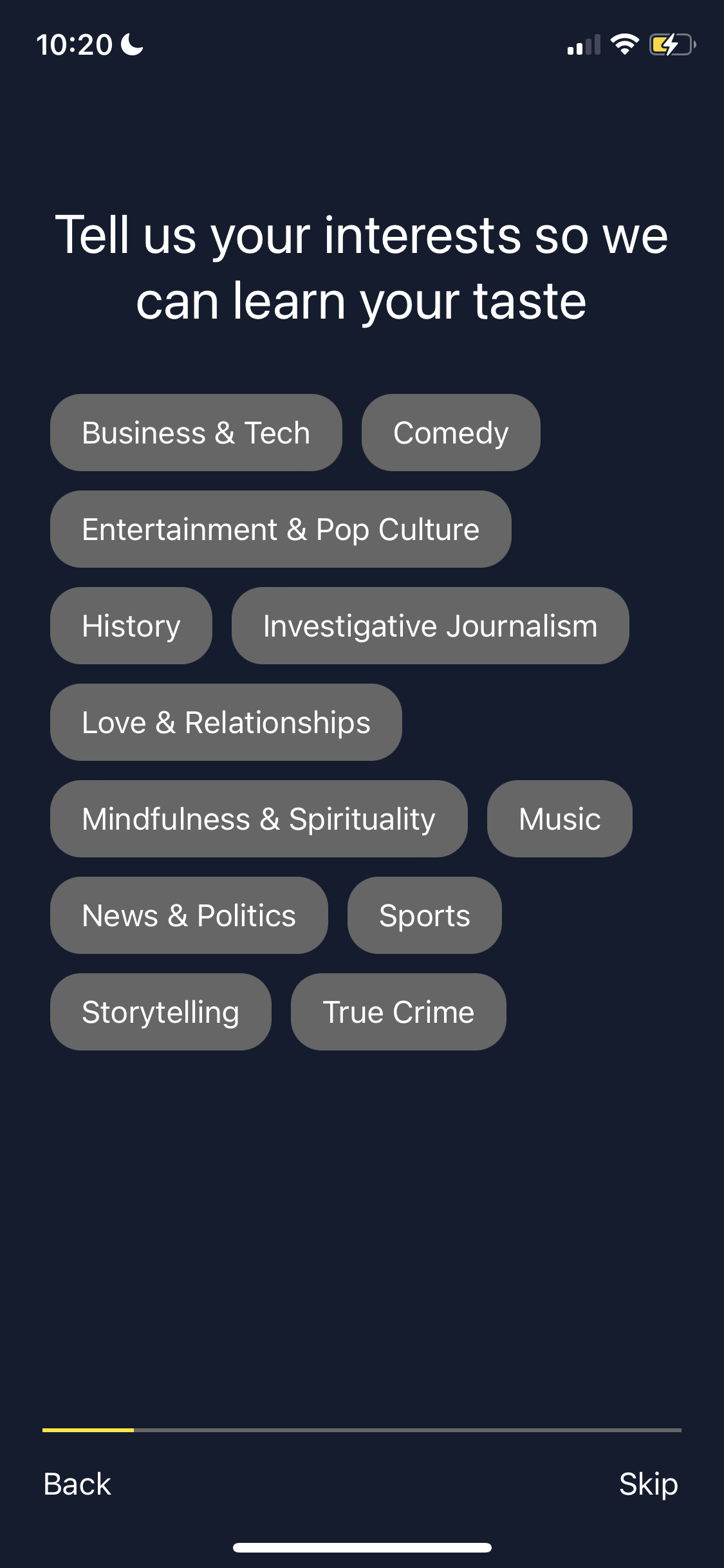
Task: Select Entertainment & Pop Culture
Action: (280, 528)
